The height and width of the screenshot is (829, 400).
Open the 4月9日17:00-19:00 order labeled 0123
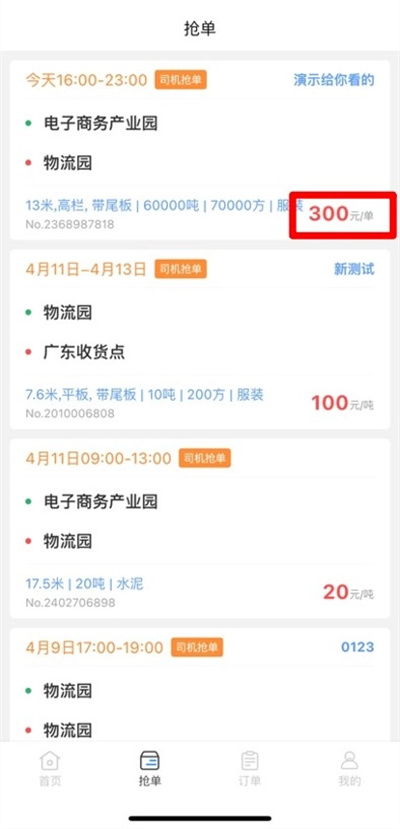200,684
